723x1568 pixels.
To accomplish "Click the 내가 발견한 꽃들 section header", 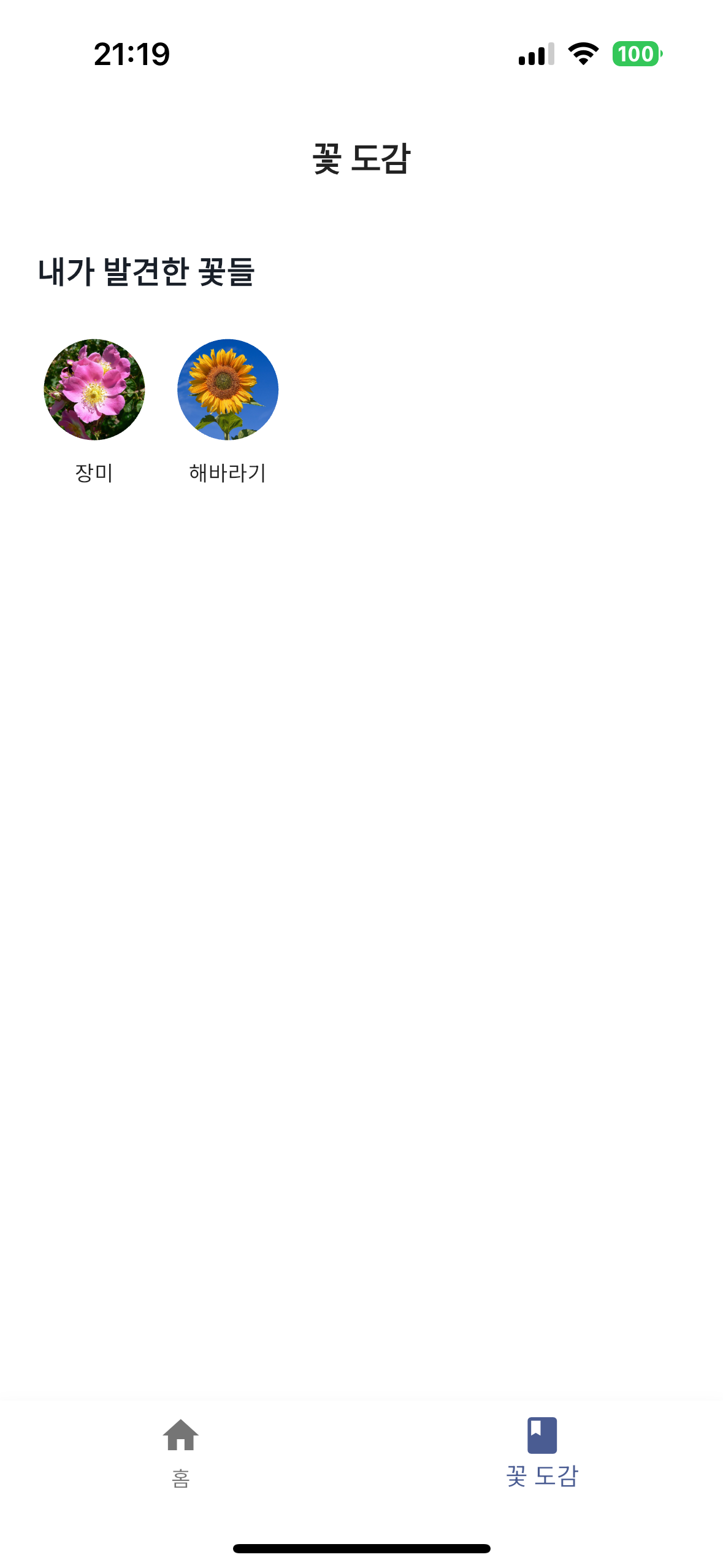I will click(148, 269).
